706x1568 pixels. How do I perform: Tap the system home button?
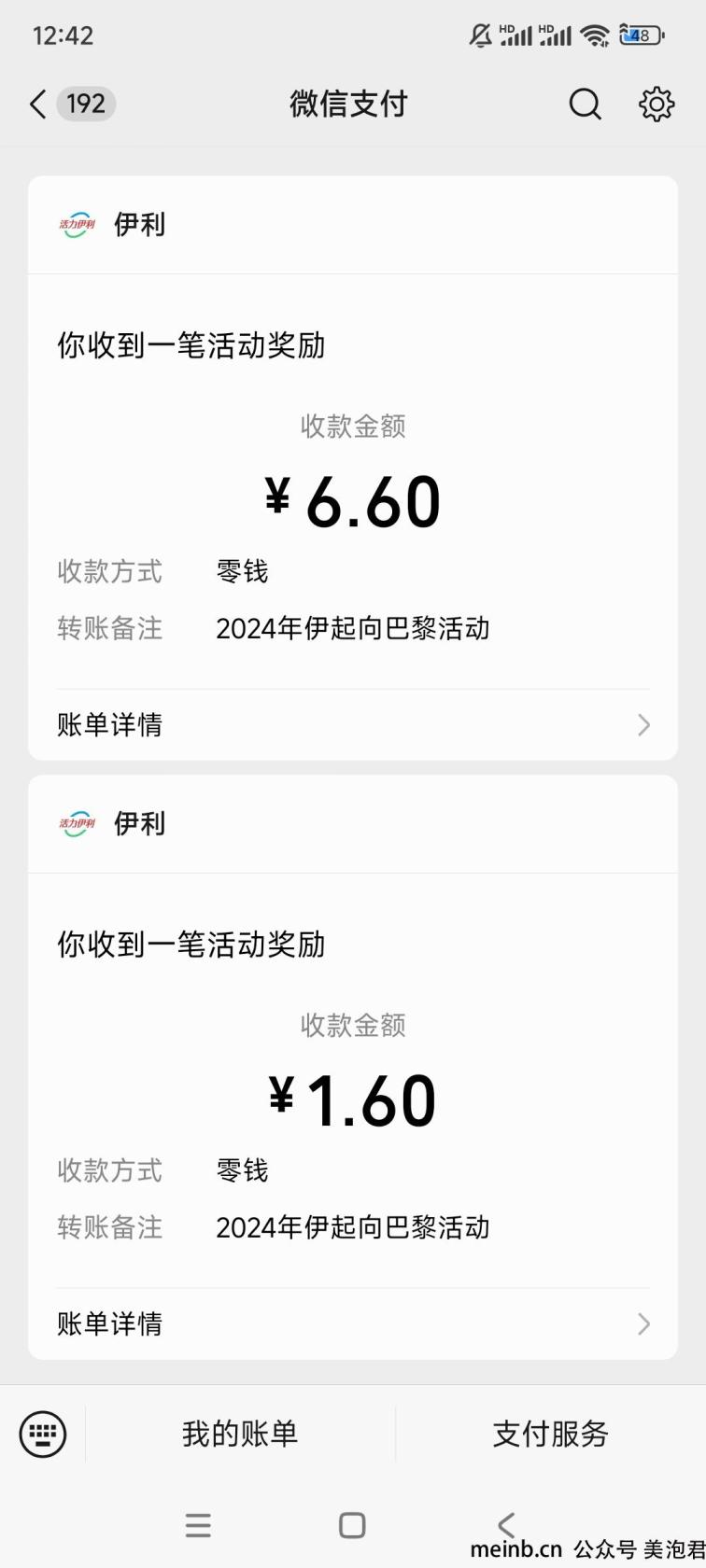[352, 1525]
